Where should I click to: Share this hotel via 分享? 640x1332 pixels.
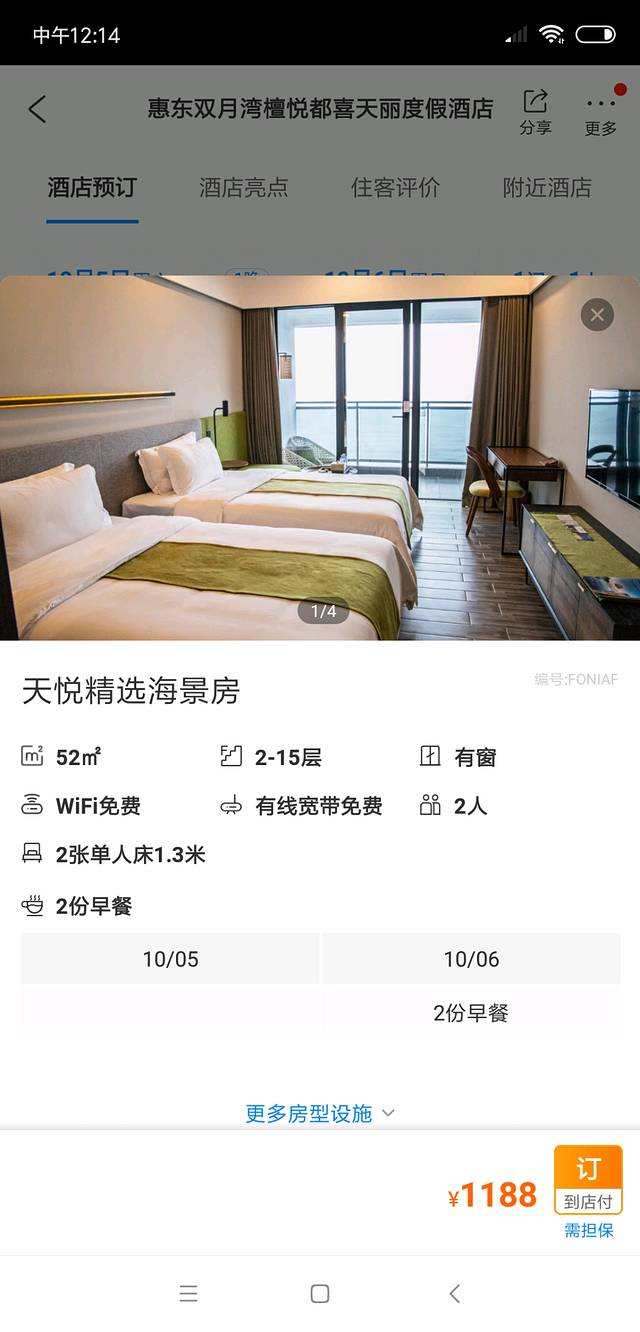point(535,111)
